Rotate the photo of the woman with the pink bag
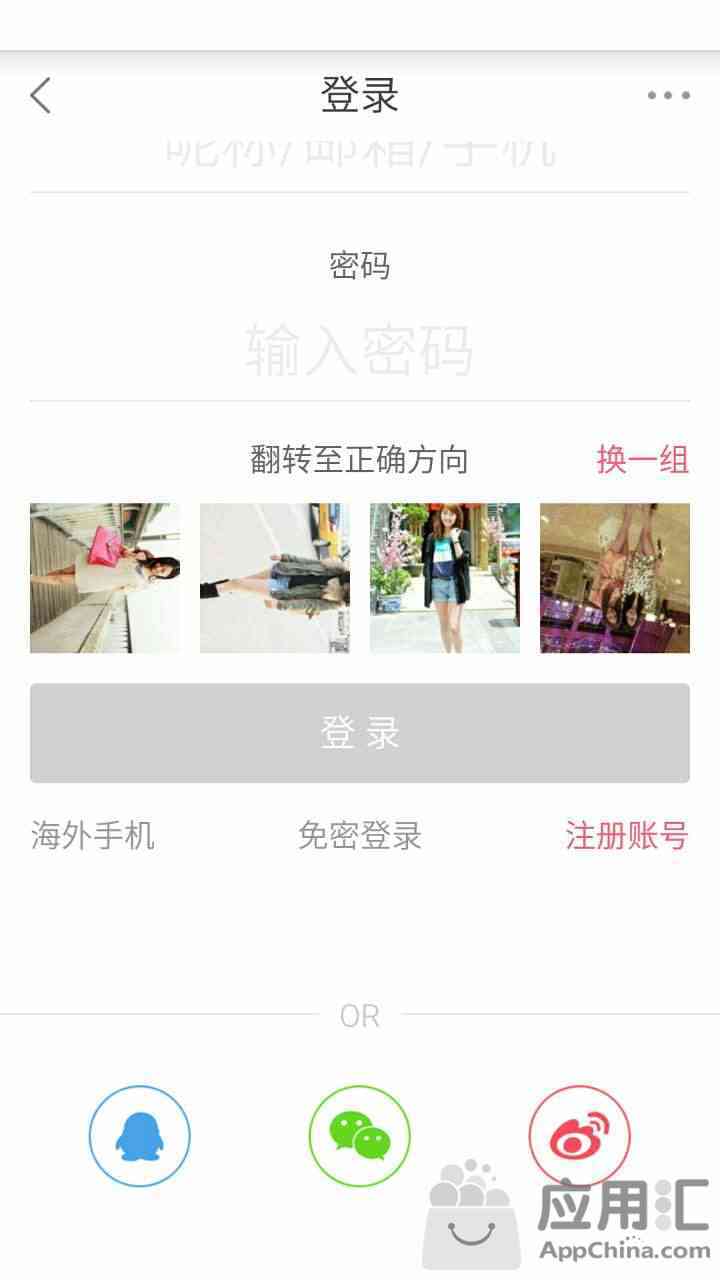The image size is (720, 1280). (105, 578)
